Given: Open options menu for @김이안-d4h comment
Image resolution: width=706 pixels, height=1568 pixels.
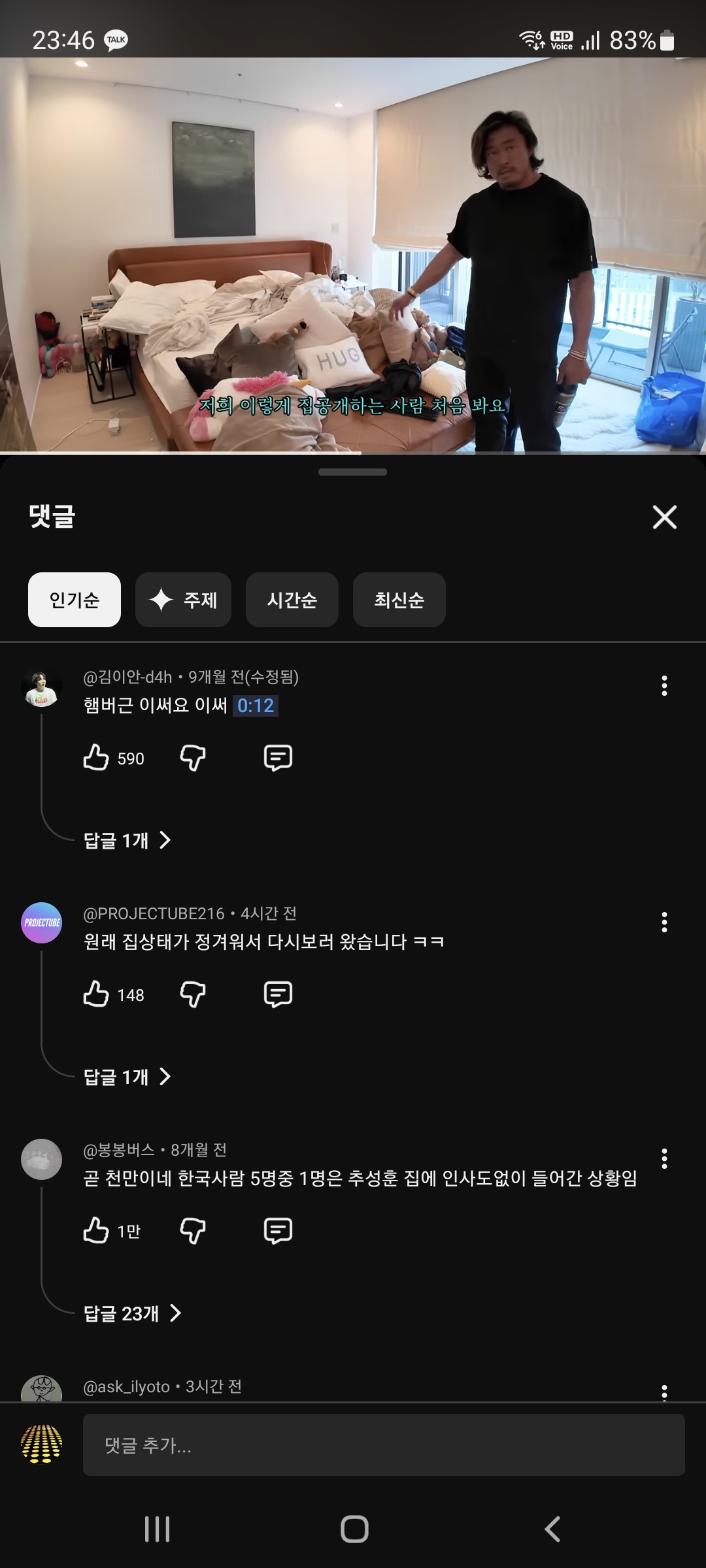Looking at the screenshot, I should pos(664,685).
